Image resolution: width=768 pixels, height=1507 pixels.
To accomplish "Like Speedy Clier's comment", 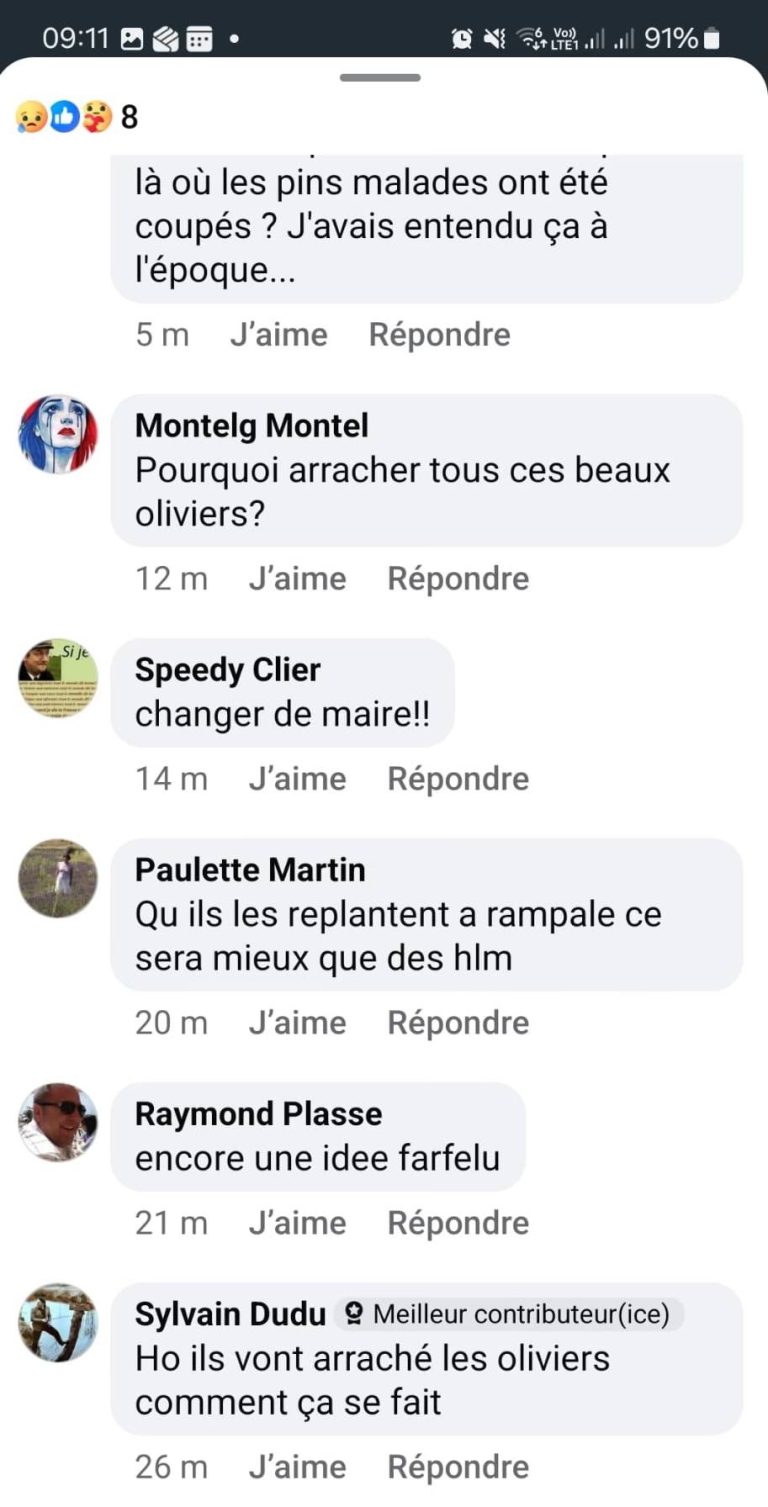I will click(297, 778).
